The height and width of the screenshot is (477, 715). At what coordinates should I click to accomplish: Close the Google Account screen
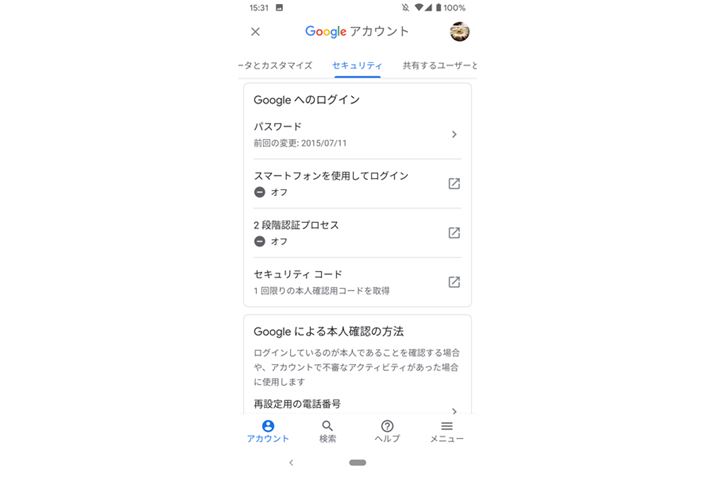point(256,32)
